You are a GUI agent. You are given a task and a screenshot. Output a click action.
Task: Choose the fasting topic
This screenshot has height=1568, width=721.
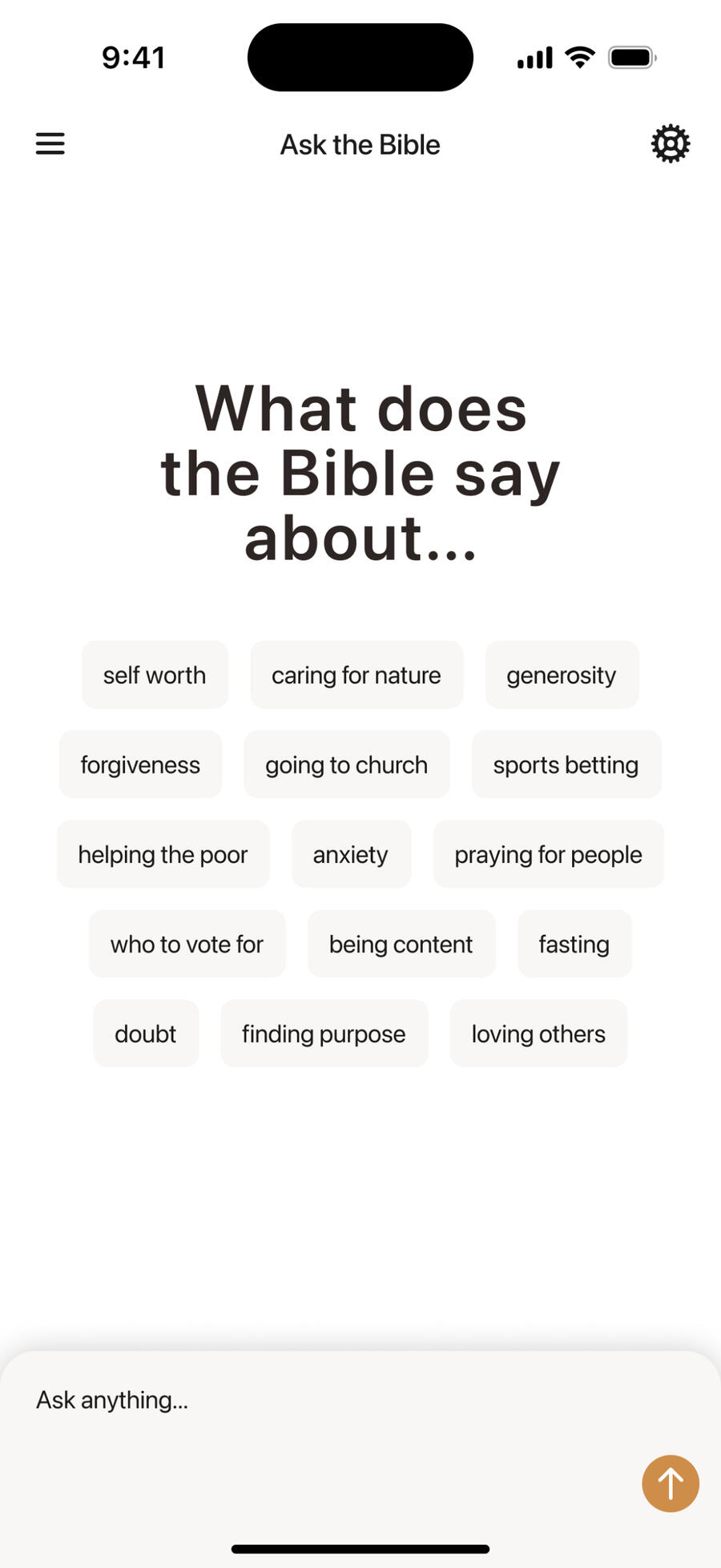574,944
